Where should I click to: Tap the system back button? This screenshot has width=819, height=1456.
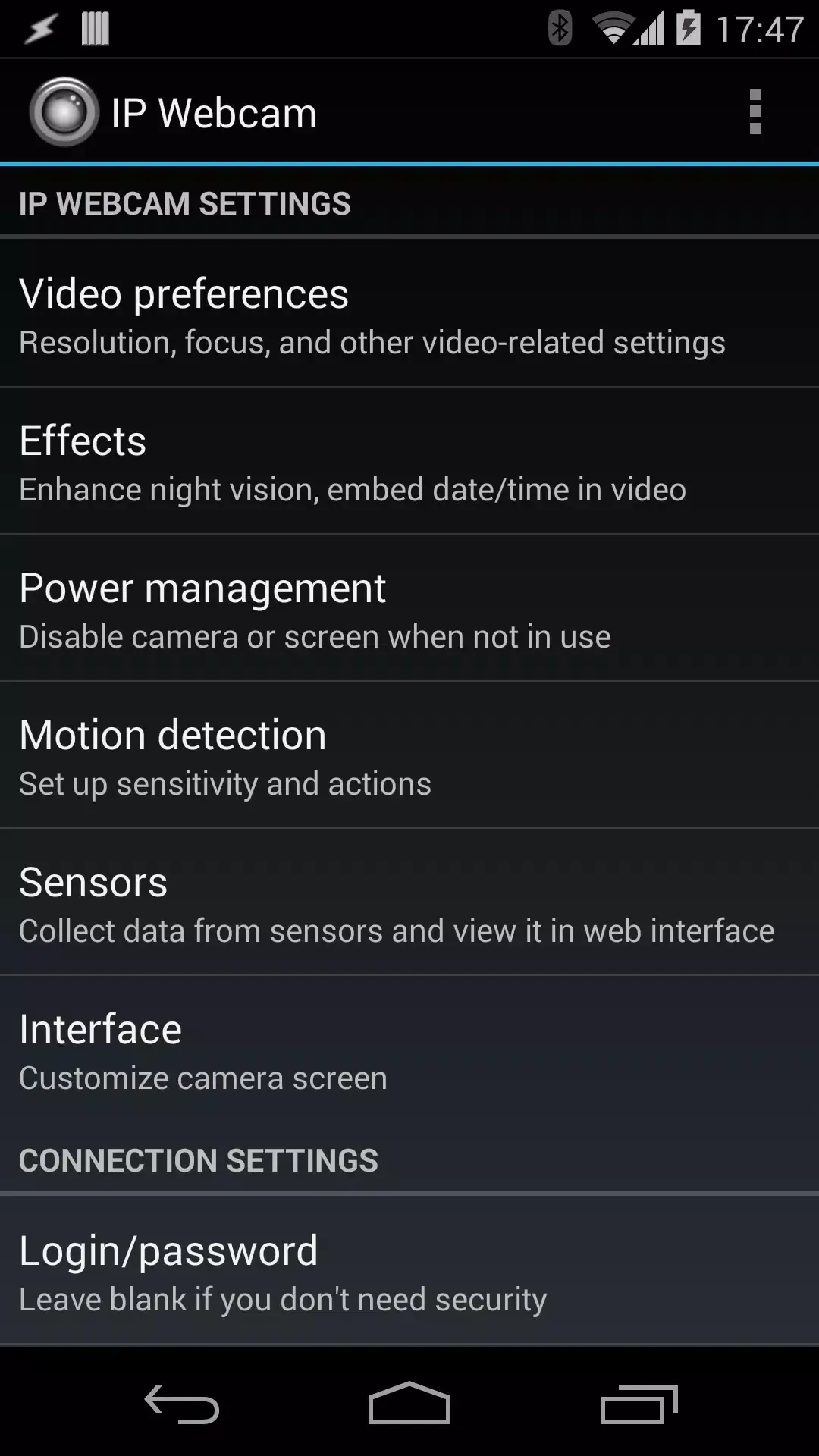pos(182,1404)
